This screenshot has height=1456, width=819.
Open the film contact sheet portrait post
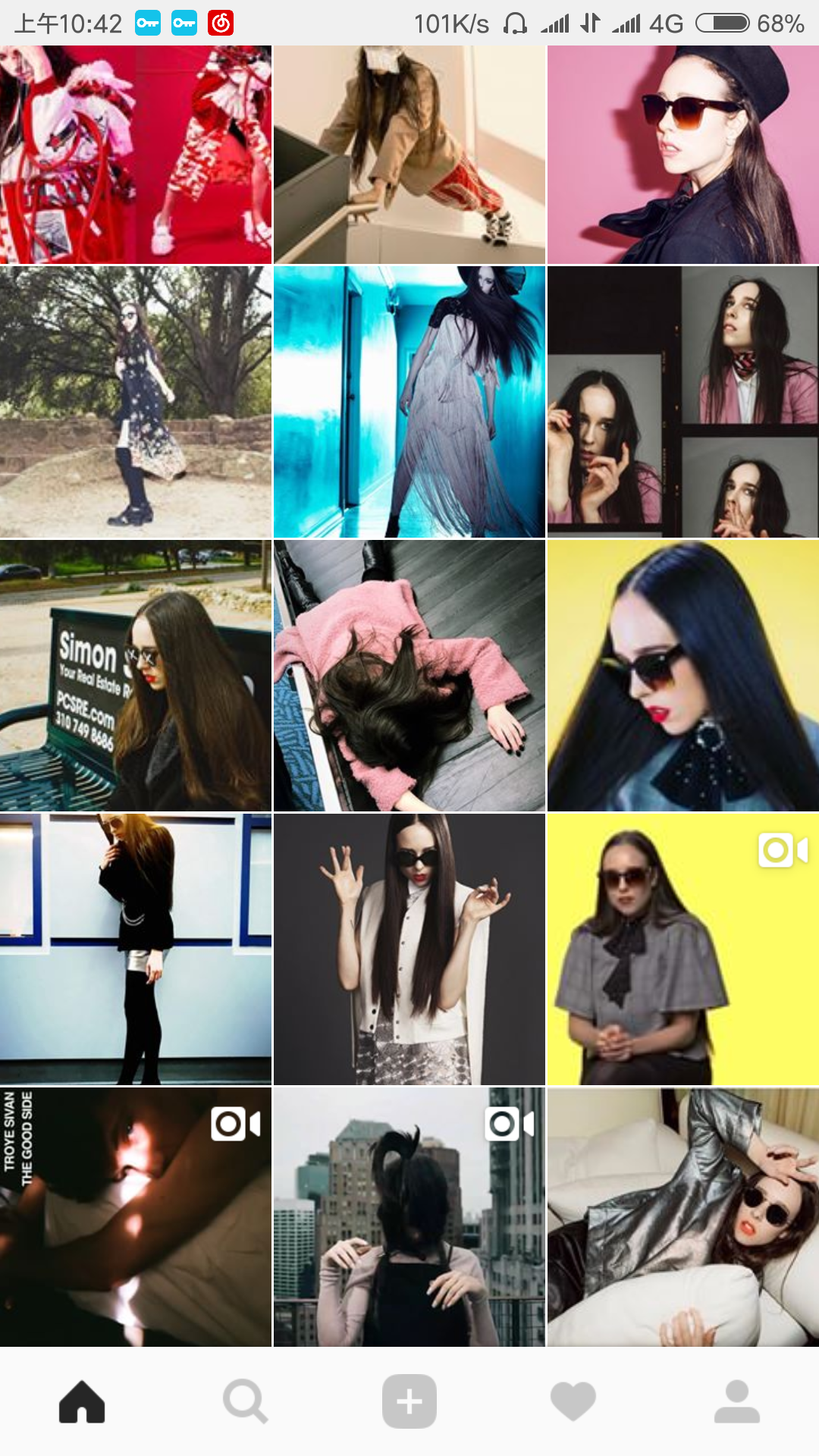pyautogui.click(x=682, y=402)
